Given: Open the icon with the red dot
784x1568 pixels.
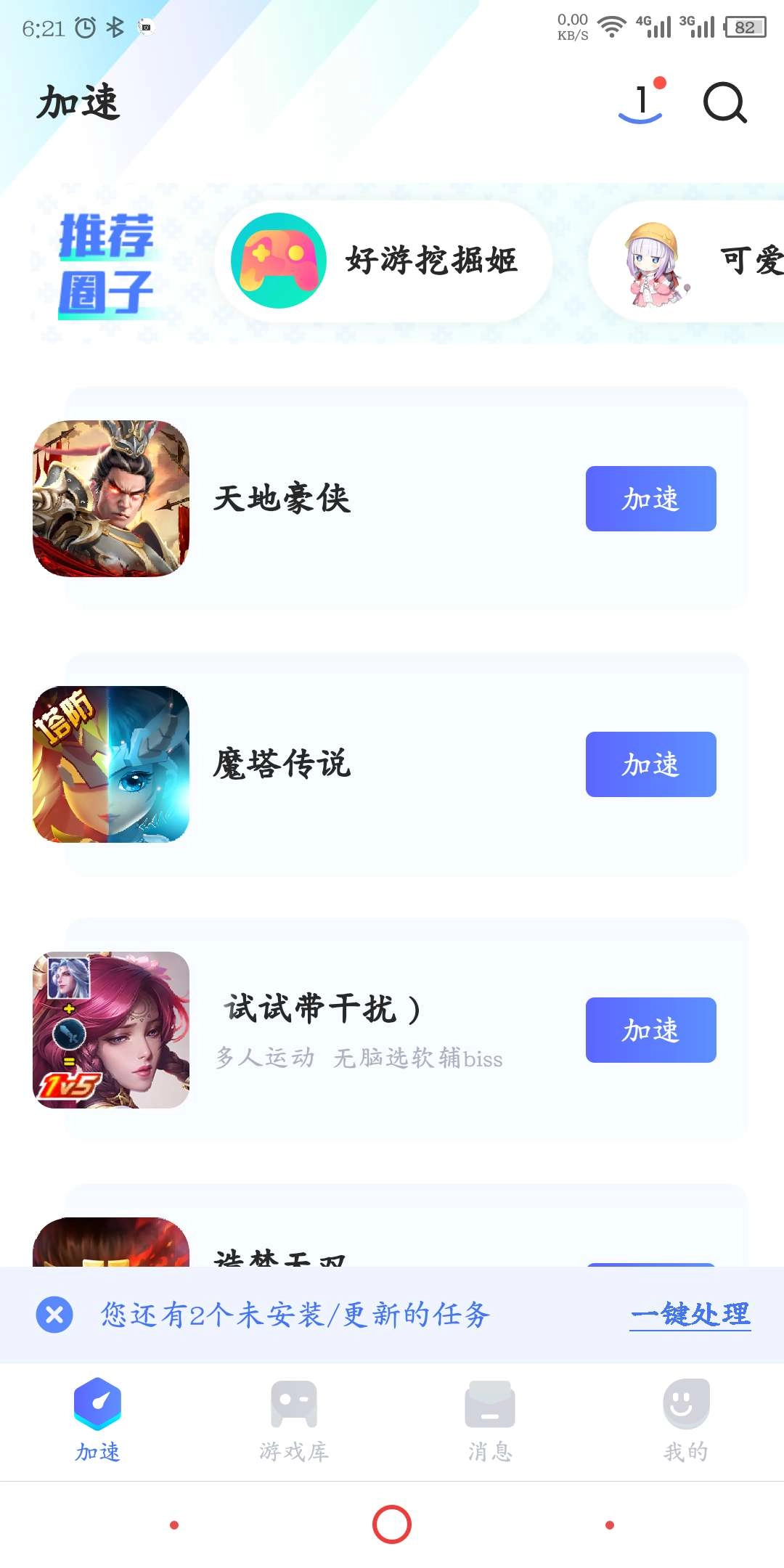Looking at the screenshot, I should tap(642, 103).
